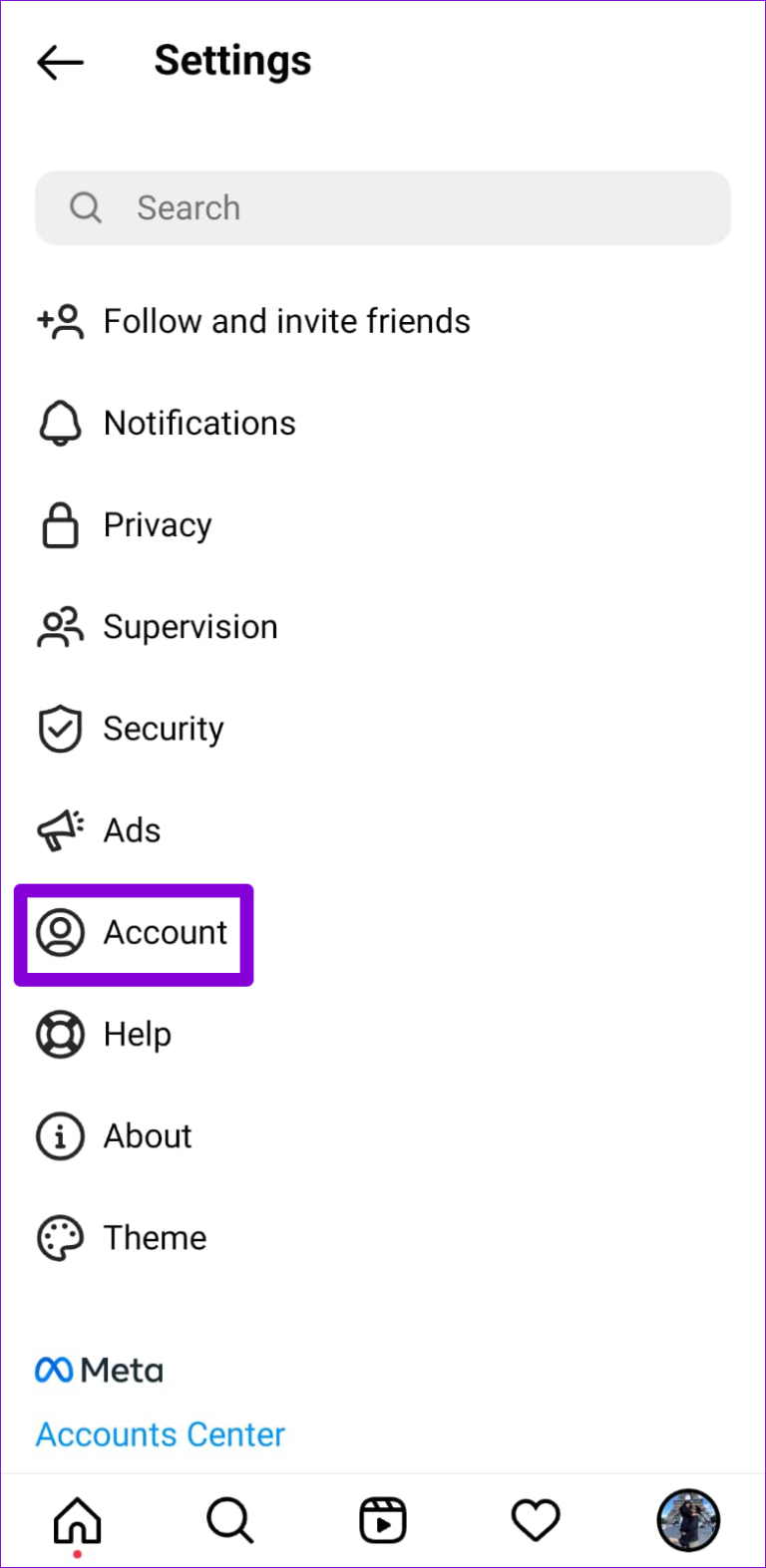Select the Privacy padlock icon

coord(60,524)
